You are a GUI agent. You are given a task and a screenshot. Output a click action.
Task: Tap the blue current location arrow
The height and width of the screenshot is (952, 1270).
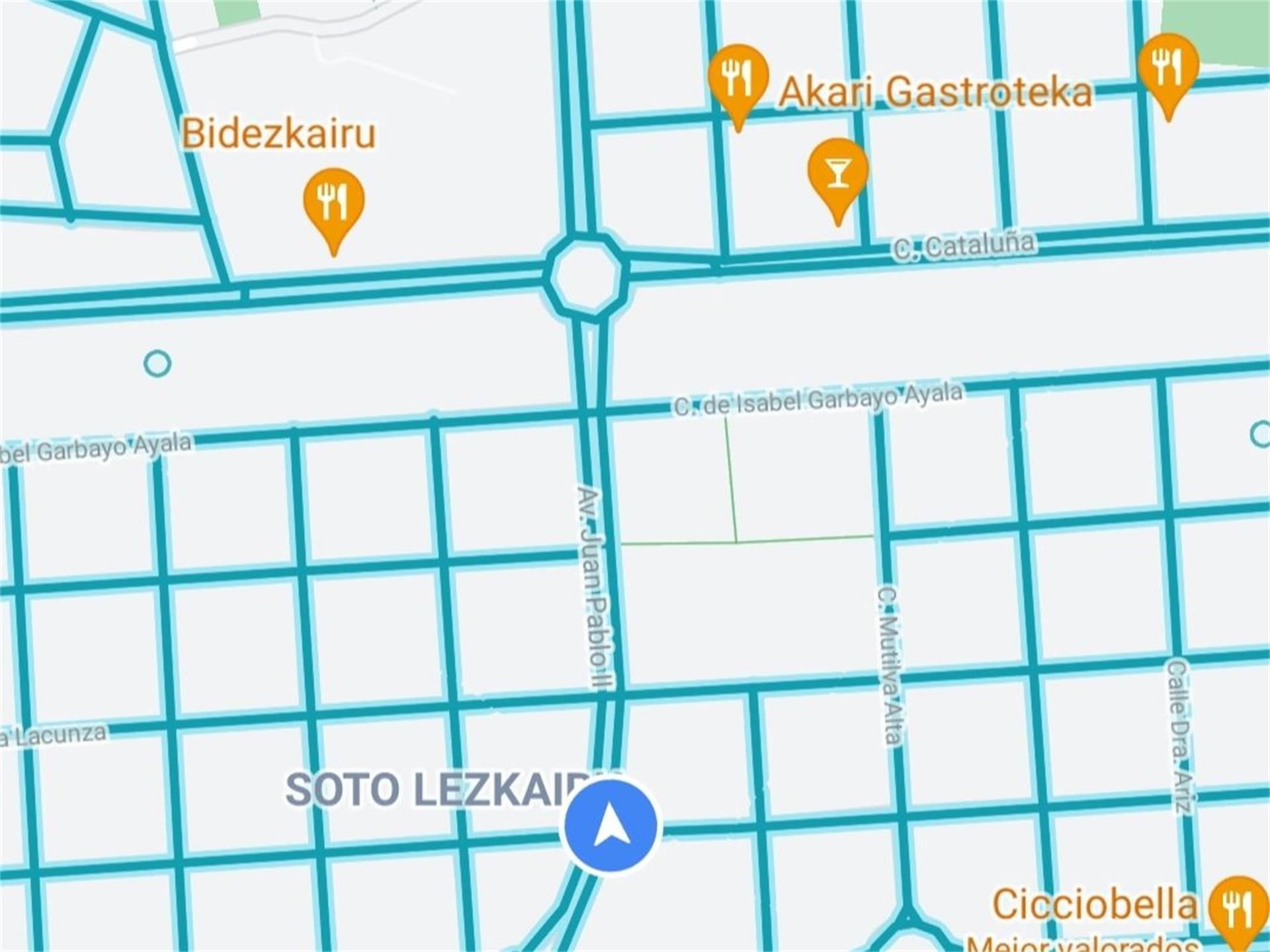tap(610, 826)
